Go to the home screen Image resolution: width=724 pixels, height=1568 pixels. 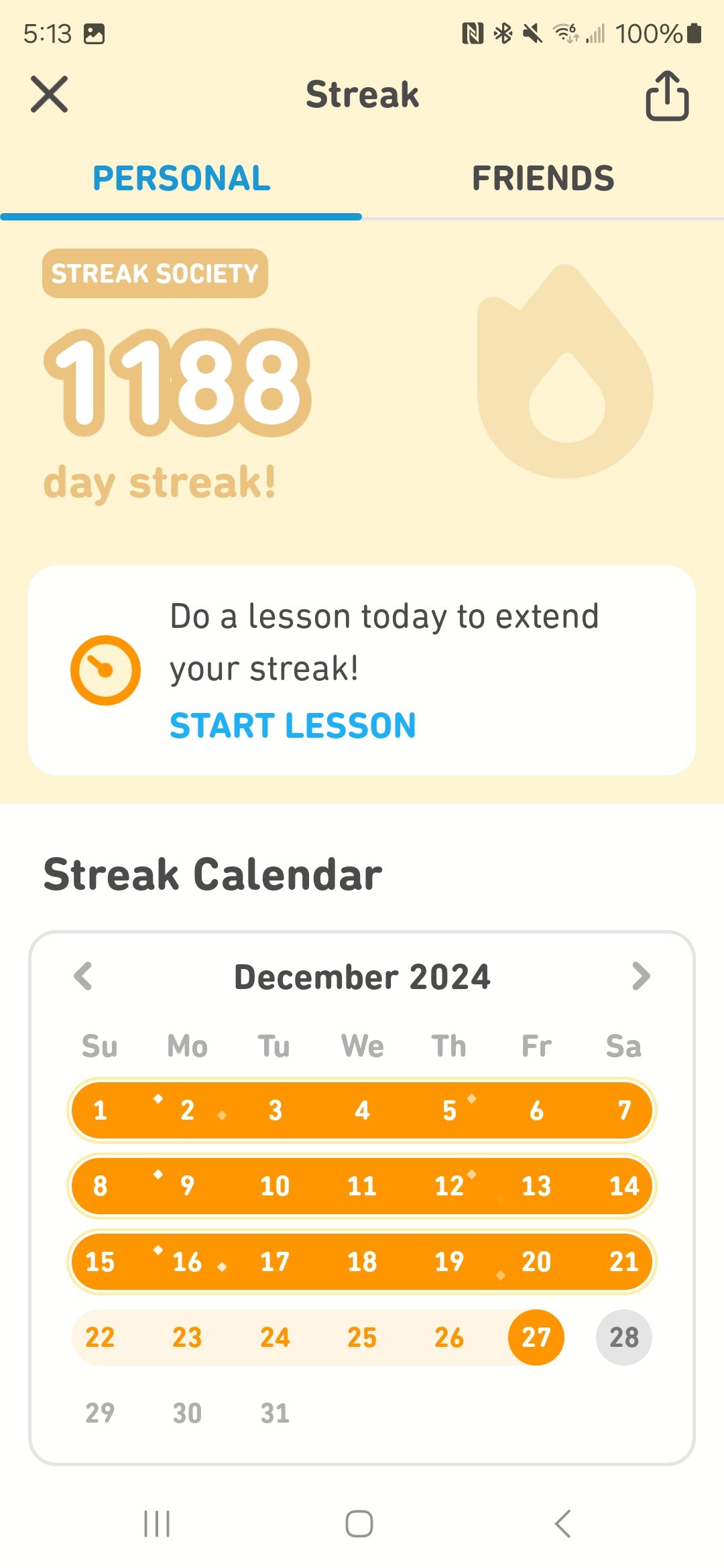coord(359,1524)
